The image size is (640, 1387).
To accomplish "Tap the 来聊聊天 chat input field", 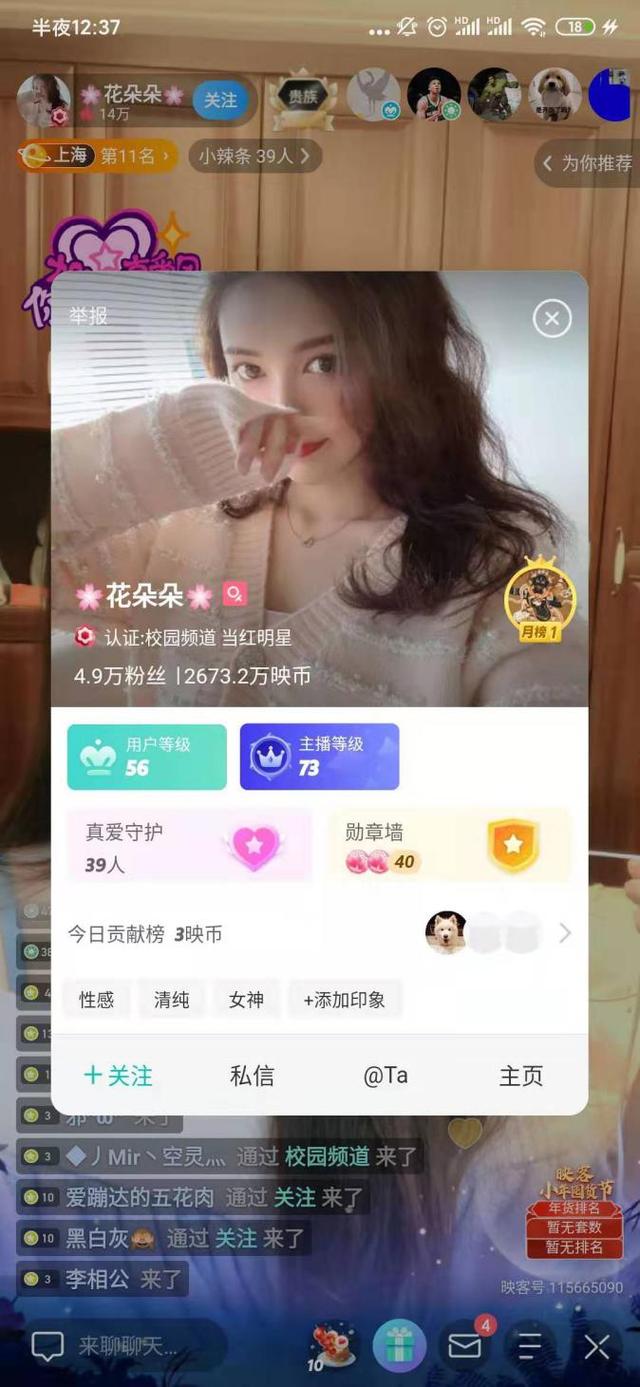I will pos(127,1346).
